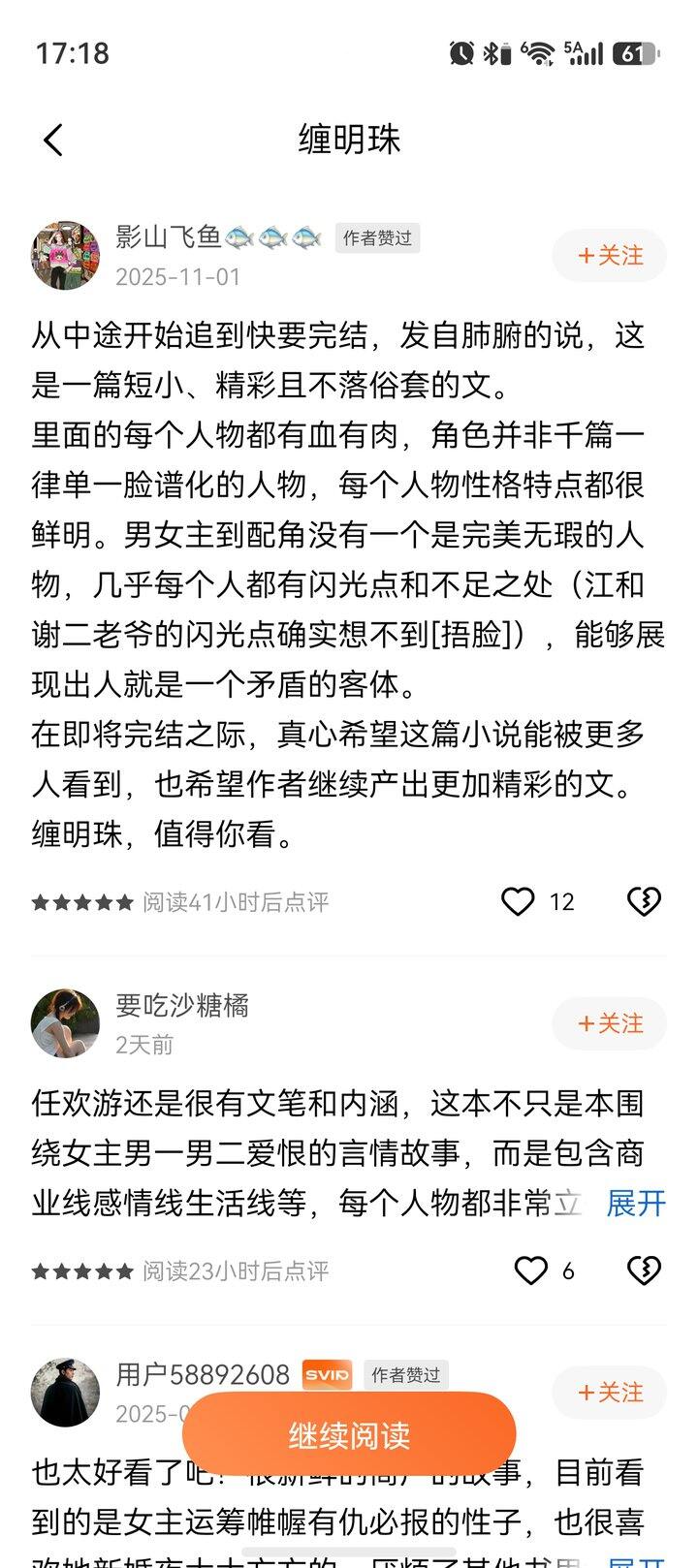Screen dimensions: 698x1568
Task: Dislike 影山飞鱼's review with broken heart
Action: click(644, 902)
